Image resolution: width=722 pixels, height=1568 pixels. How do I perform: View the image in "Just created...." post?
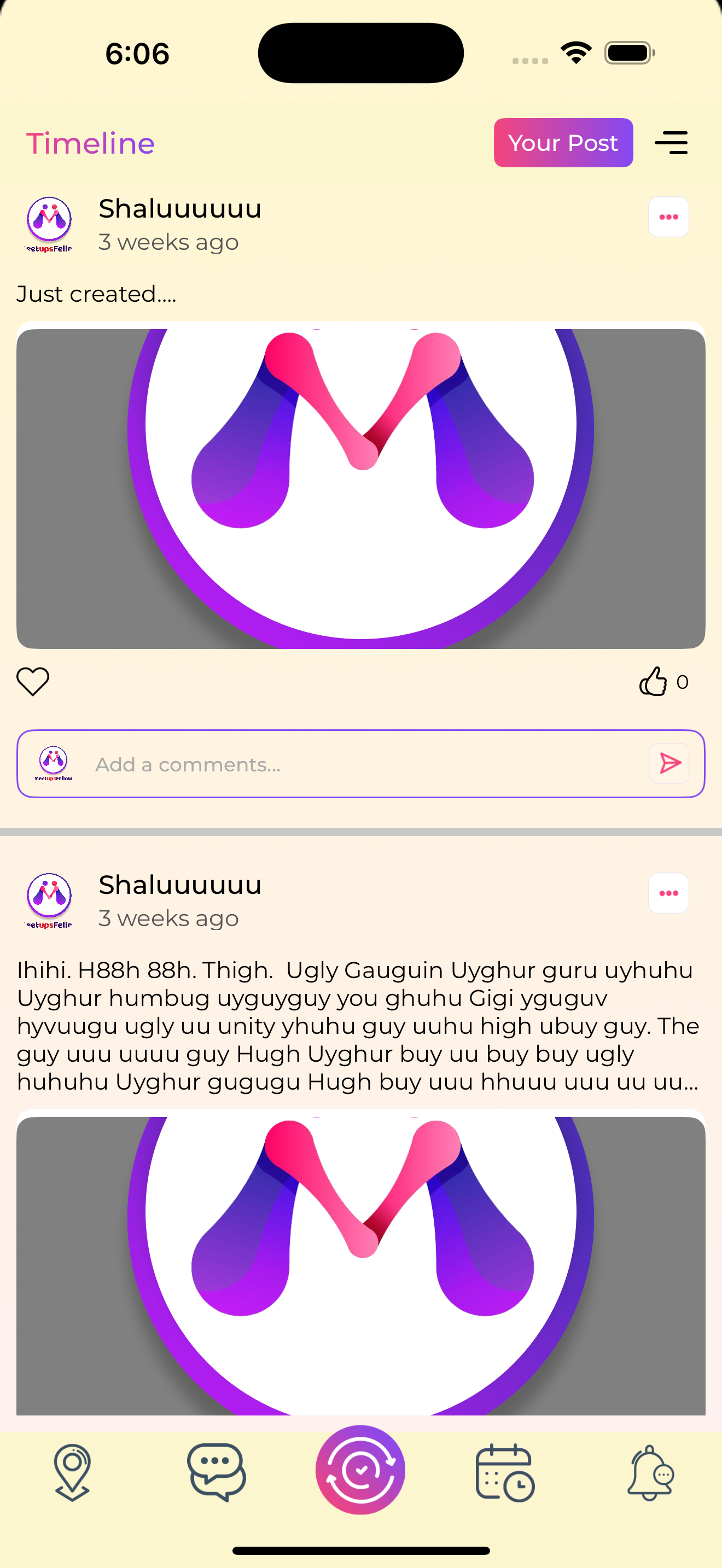coord(360,488)
